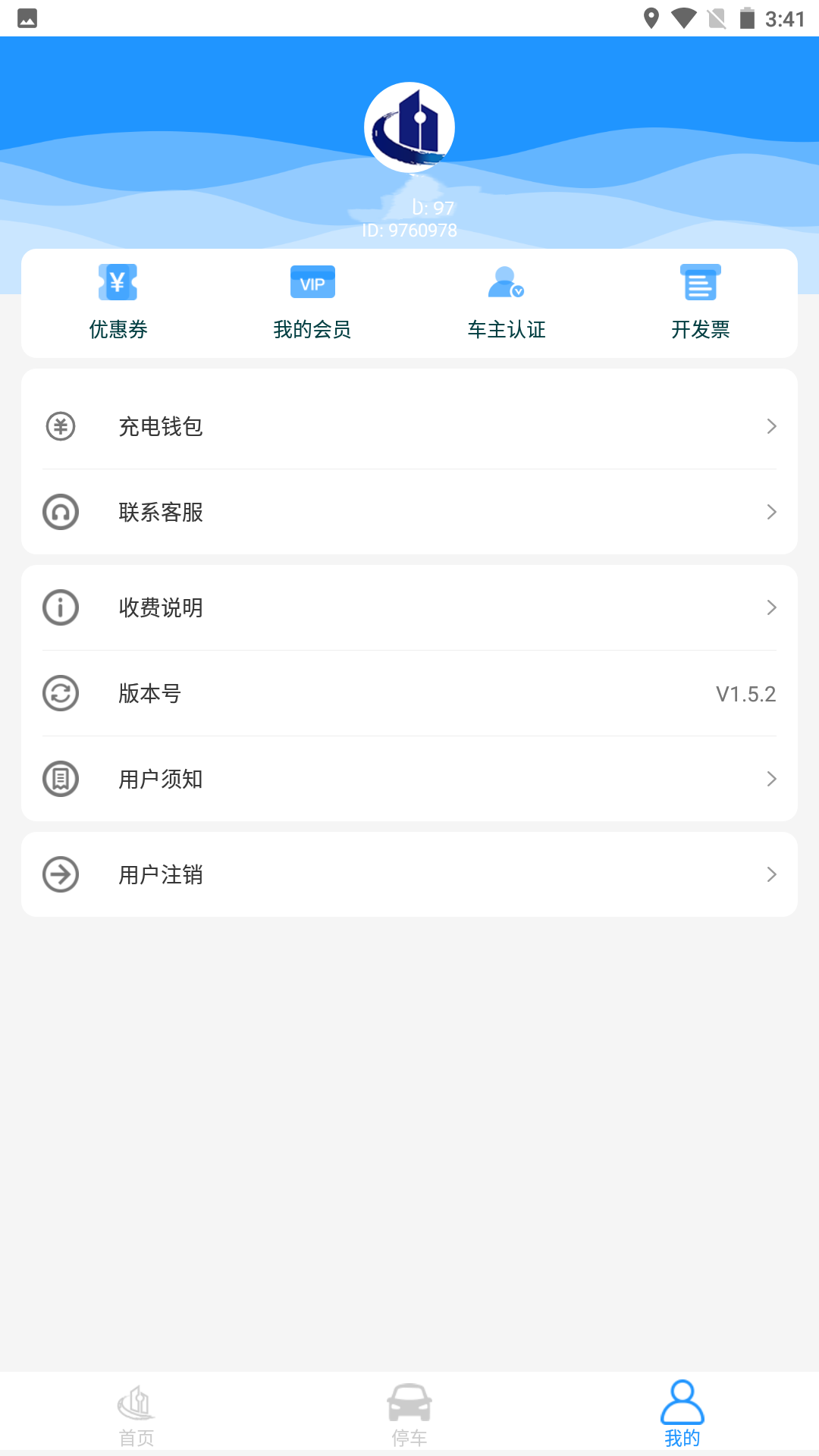Select the 我的会员 VIP icon

pyautogui.click(x=312, y=281)
